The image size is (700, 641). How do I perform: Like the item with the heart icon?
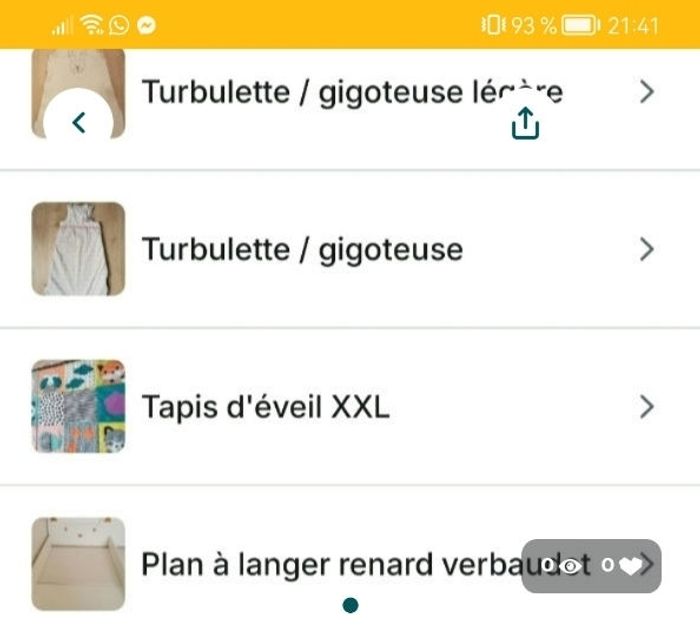point(629,566)
